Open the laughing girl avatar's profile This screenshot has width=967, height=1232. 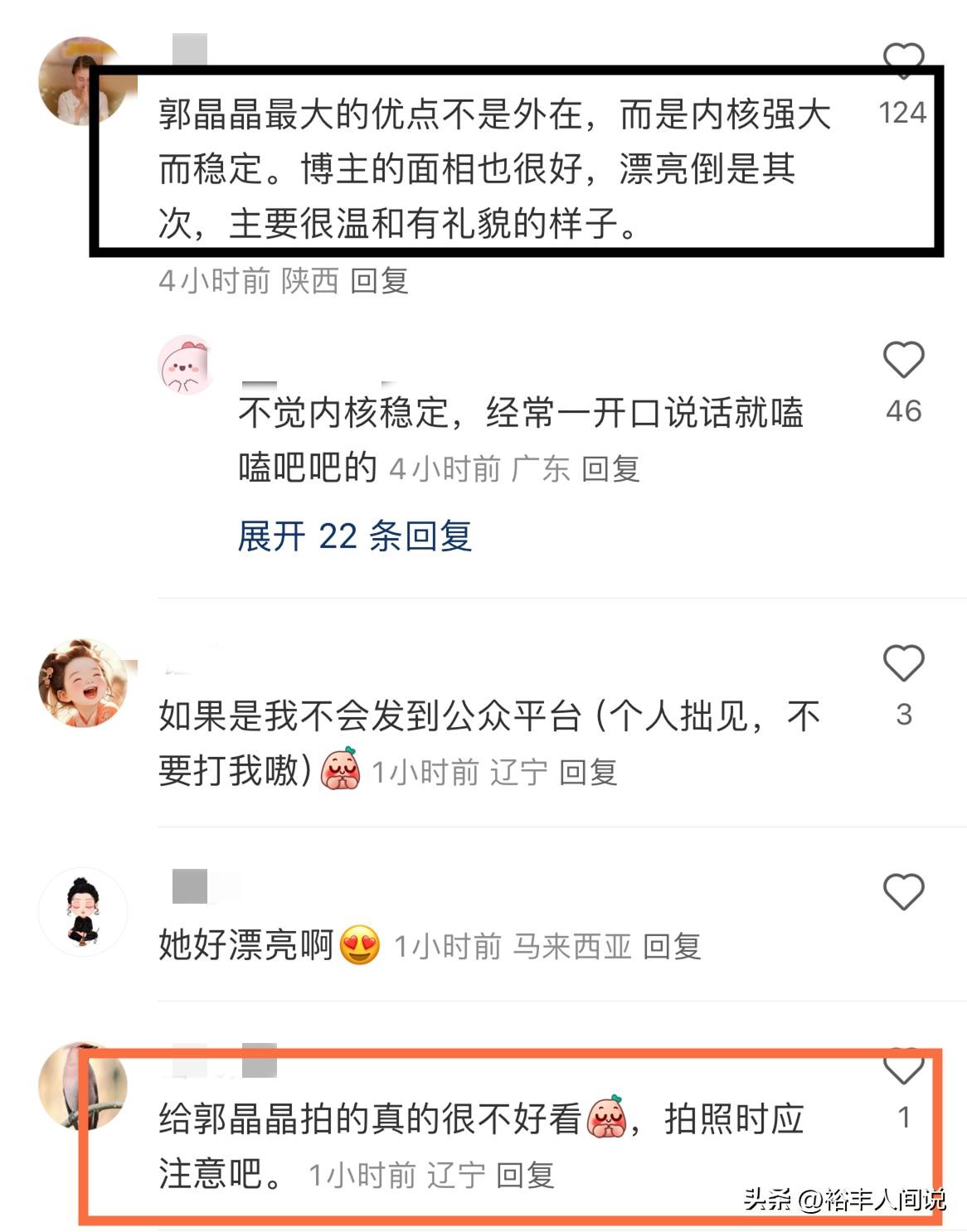click(83, 683)
